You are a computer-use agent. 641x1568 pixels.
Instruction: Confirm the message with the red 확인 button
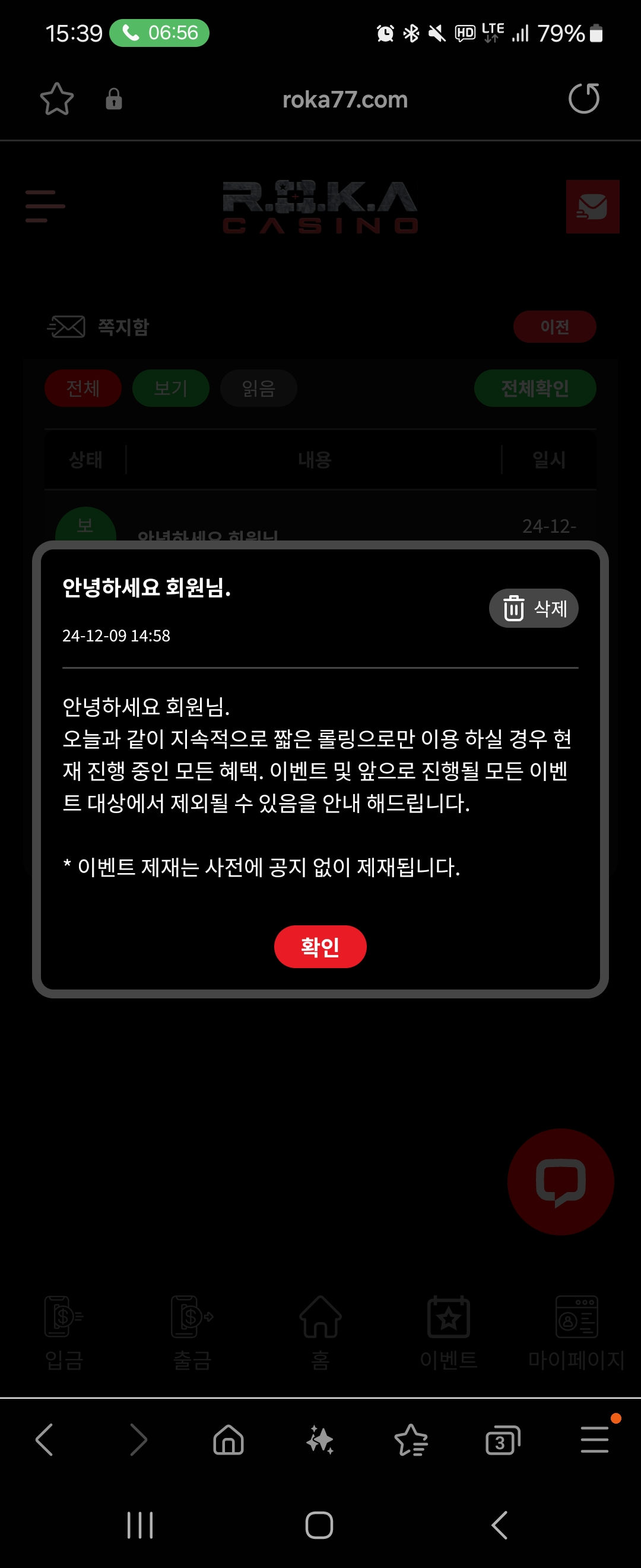[x=320, y=947]
